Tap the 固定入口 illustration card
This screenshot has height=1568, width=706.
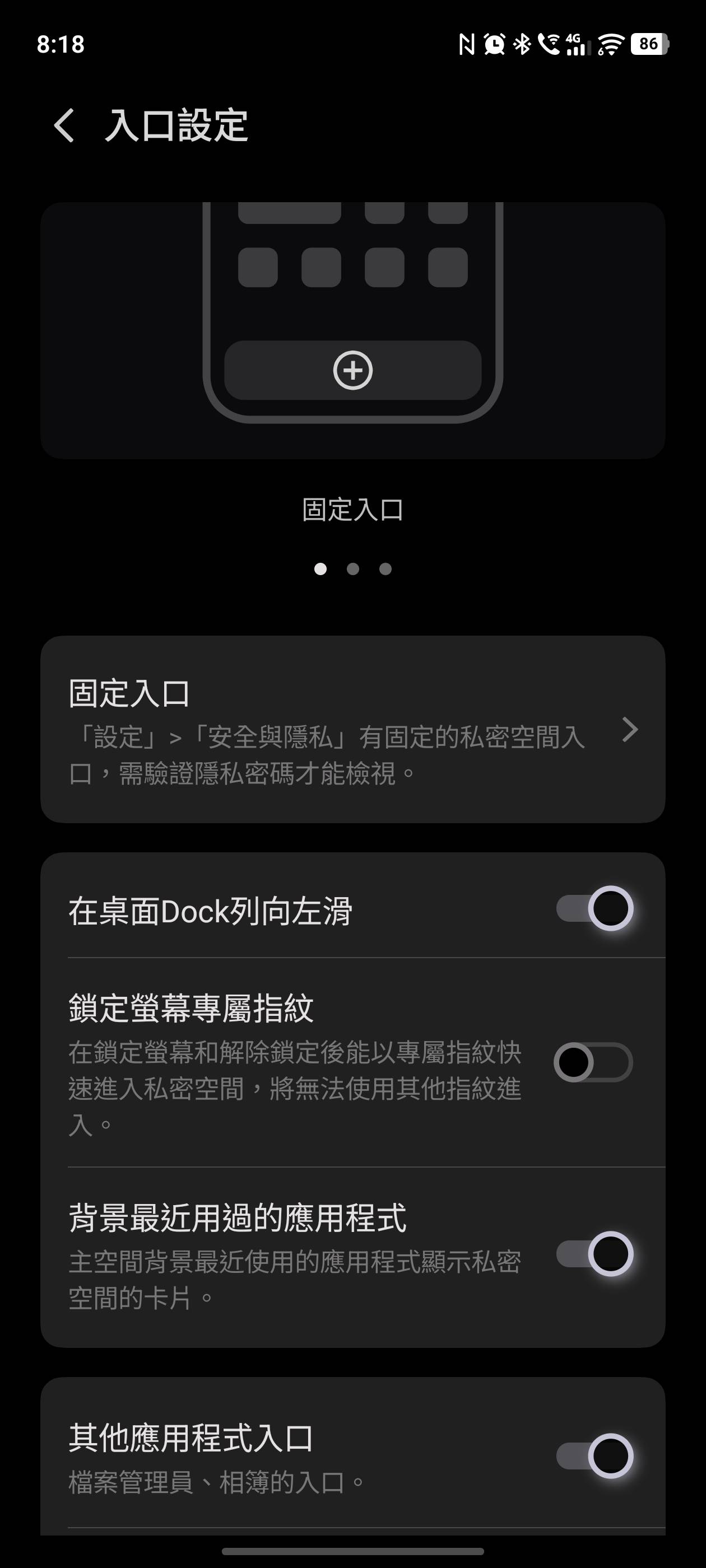point(352,330)
